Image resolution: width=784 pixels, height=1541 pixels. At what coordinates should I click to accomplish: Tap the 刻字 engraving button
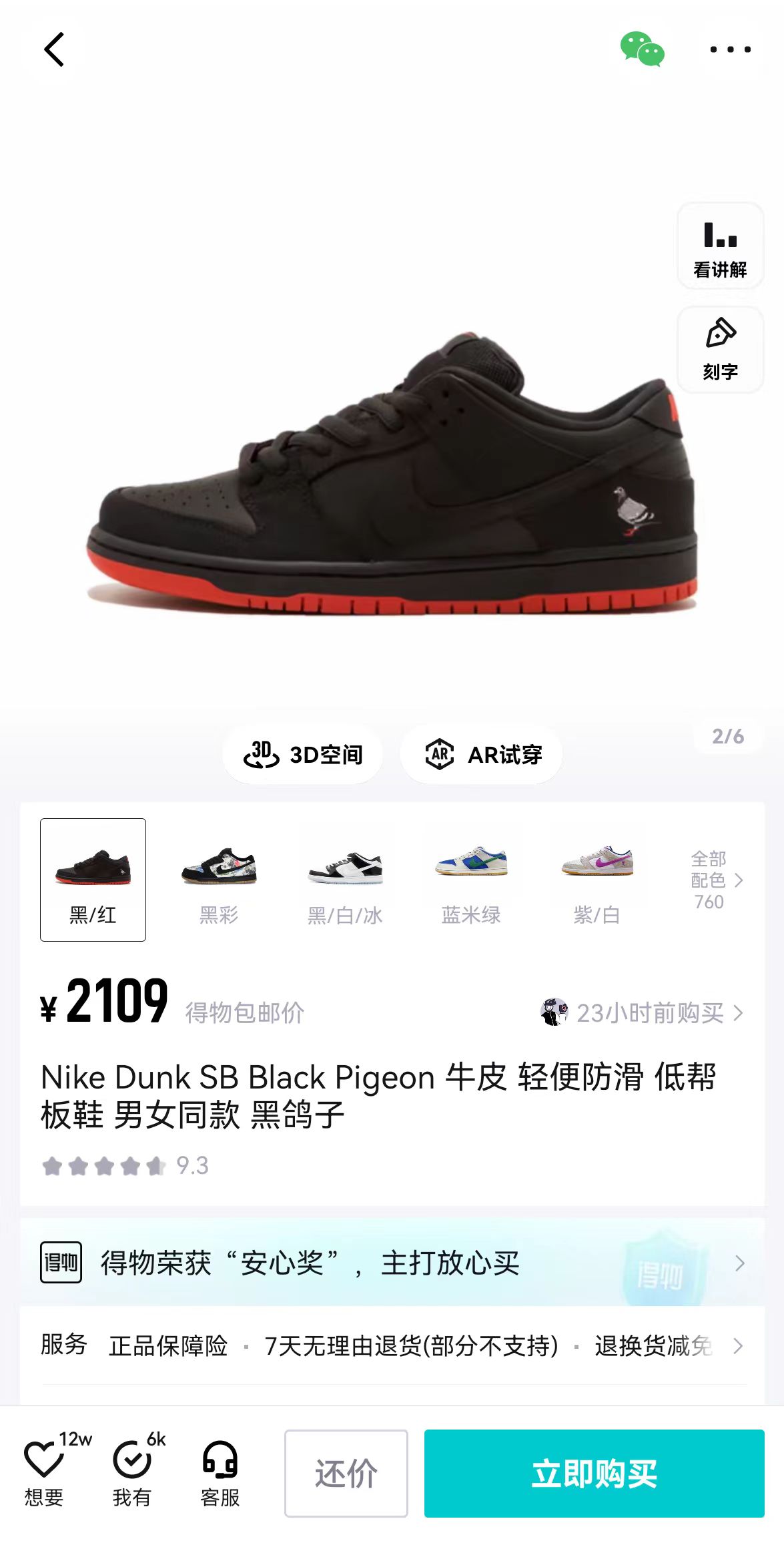pyautogui.click(x=720, y=350)
